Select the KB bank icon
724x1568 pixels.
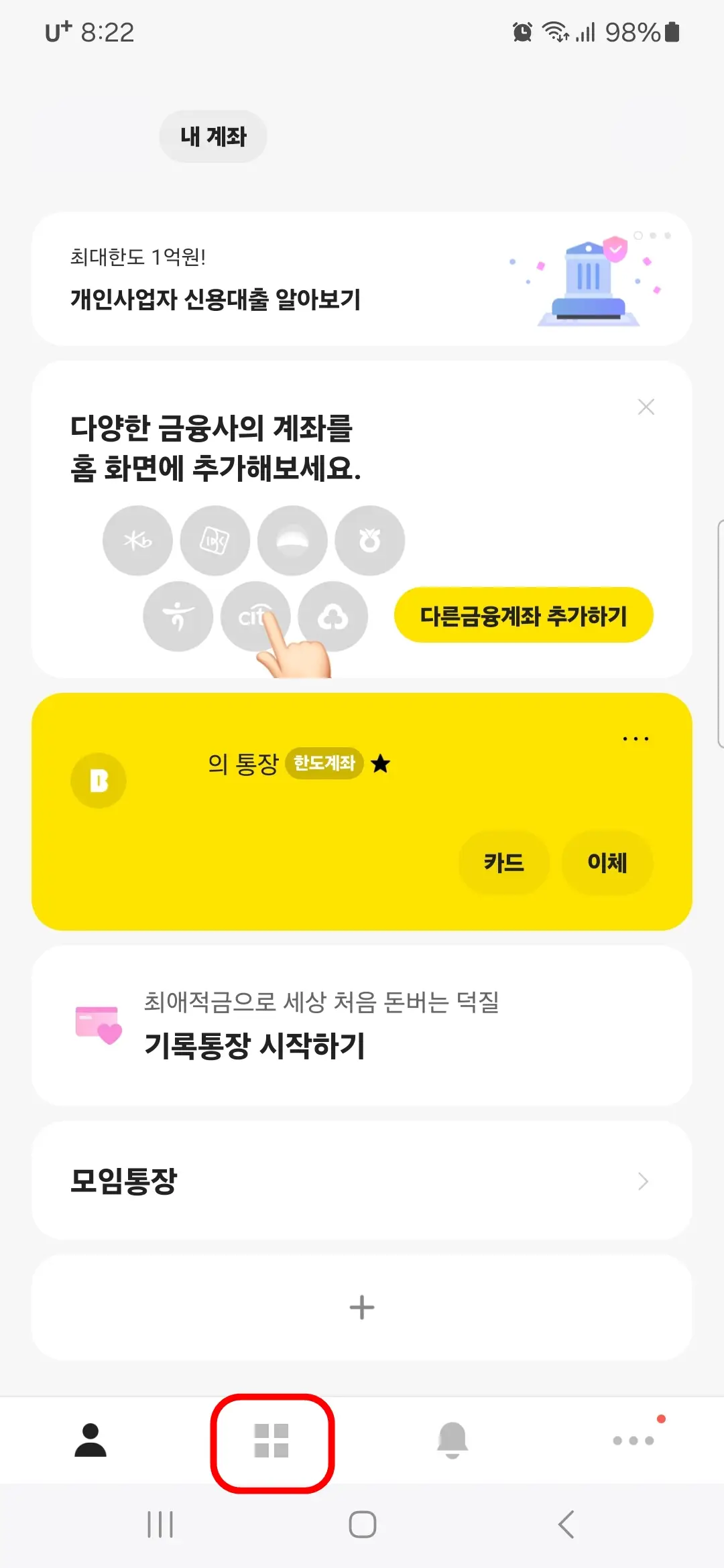137,540
